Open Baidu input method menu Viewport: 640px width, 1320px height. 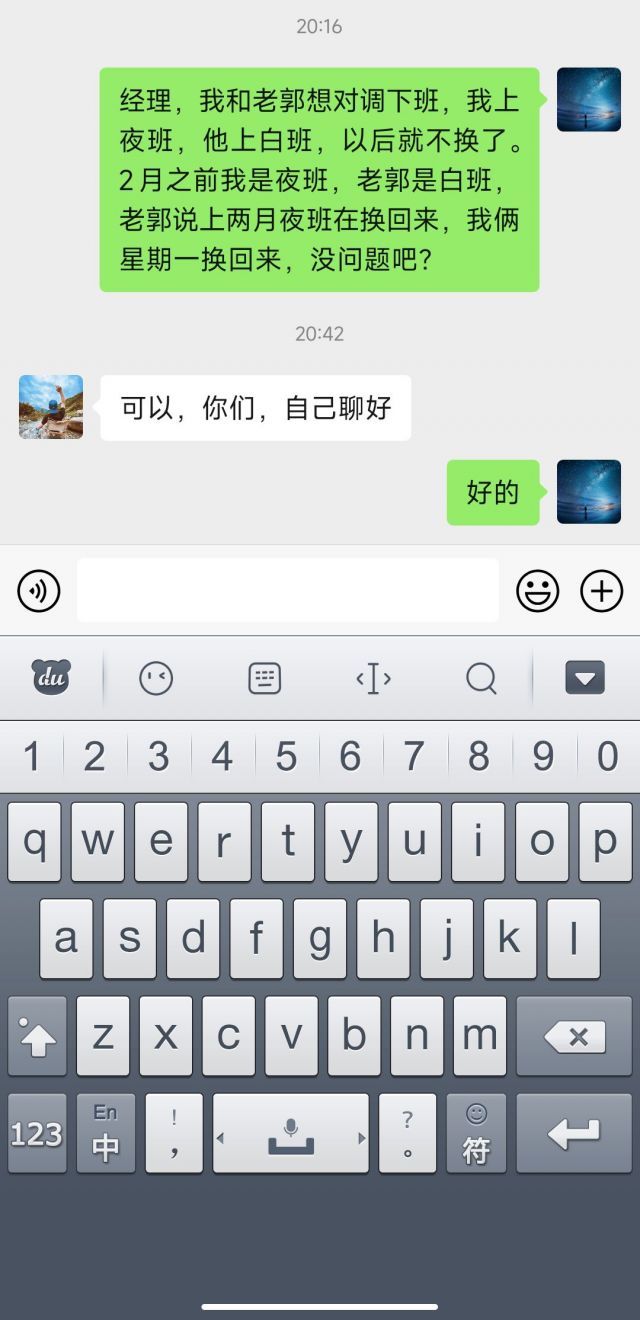click(x=51, y=678)
